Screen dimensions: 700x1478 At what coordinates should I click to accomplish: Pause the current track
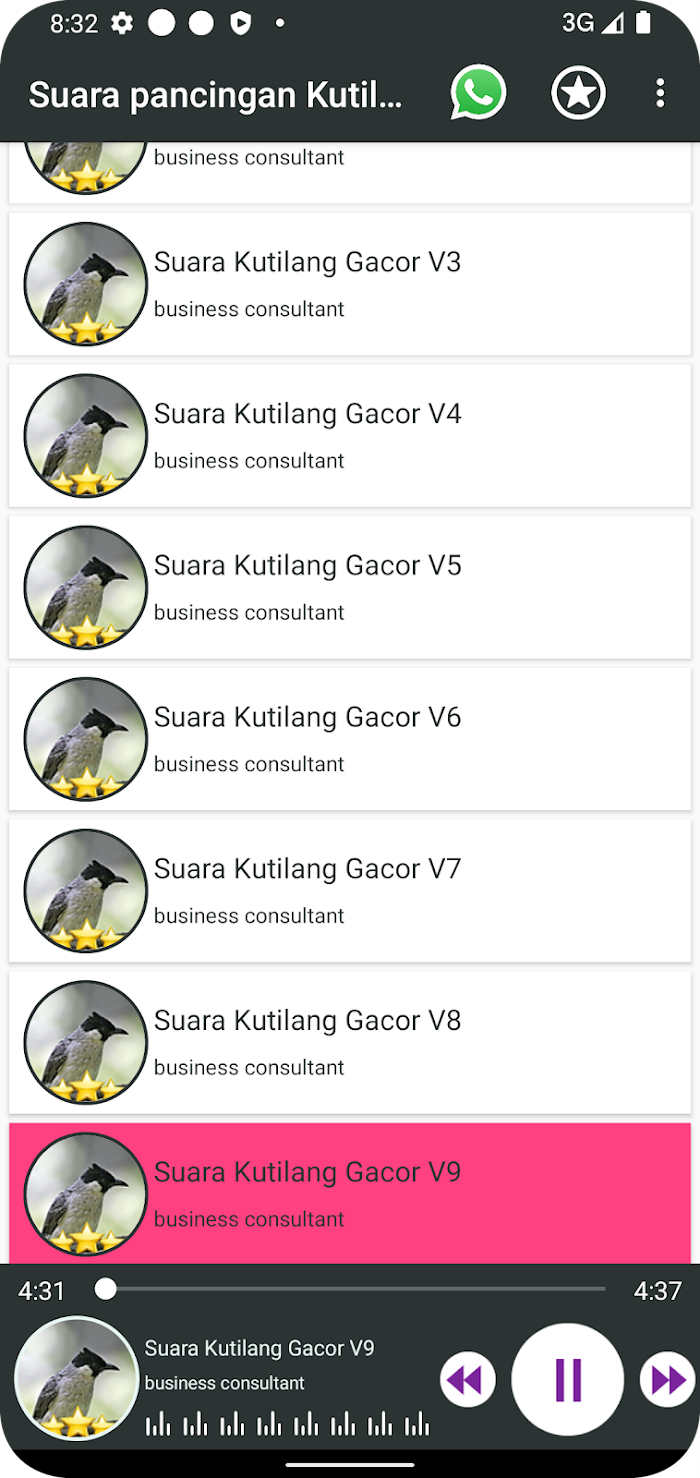click(x=568, y=1380)
